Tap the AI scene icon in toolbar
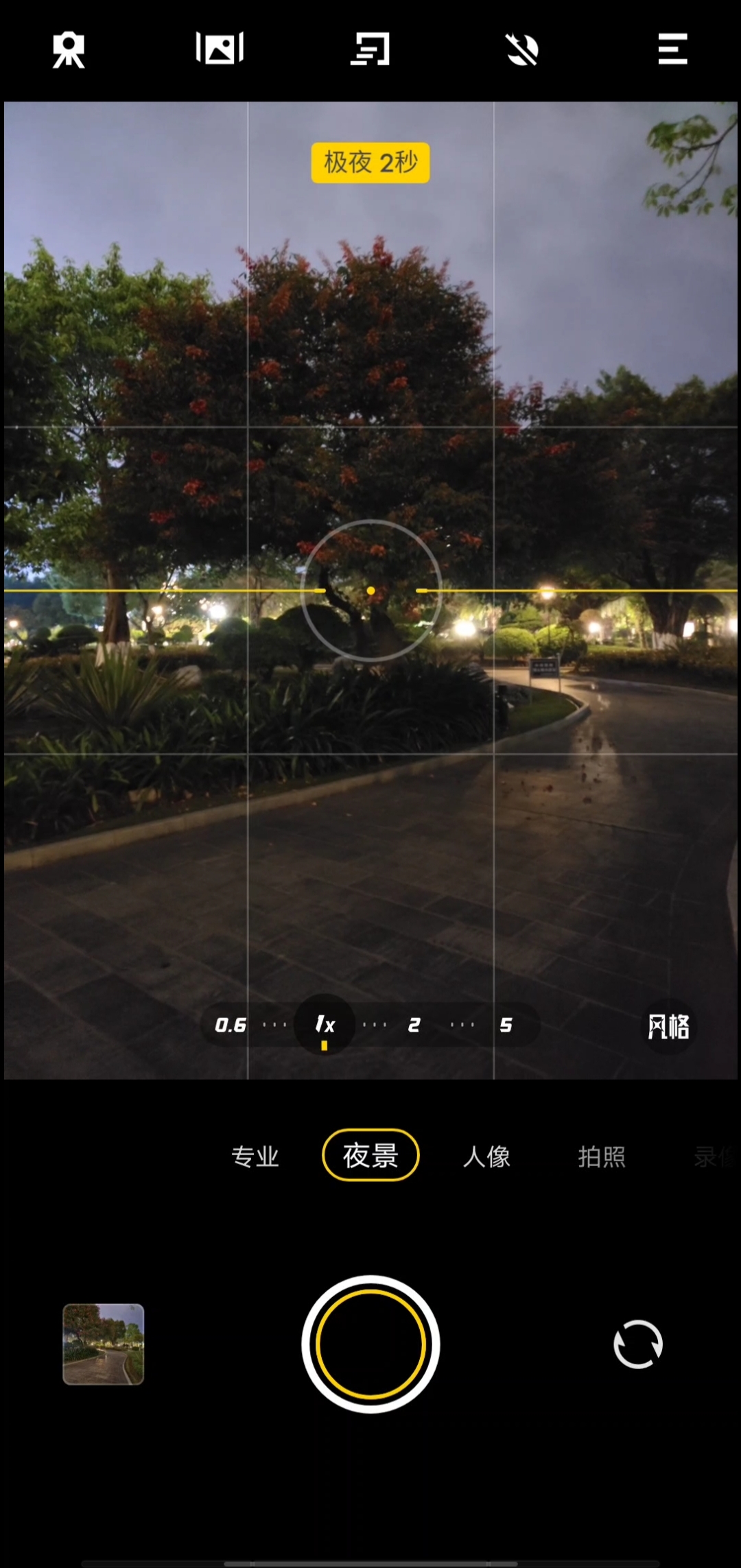 (370, 49)
